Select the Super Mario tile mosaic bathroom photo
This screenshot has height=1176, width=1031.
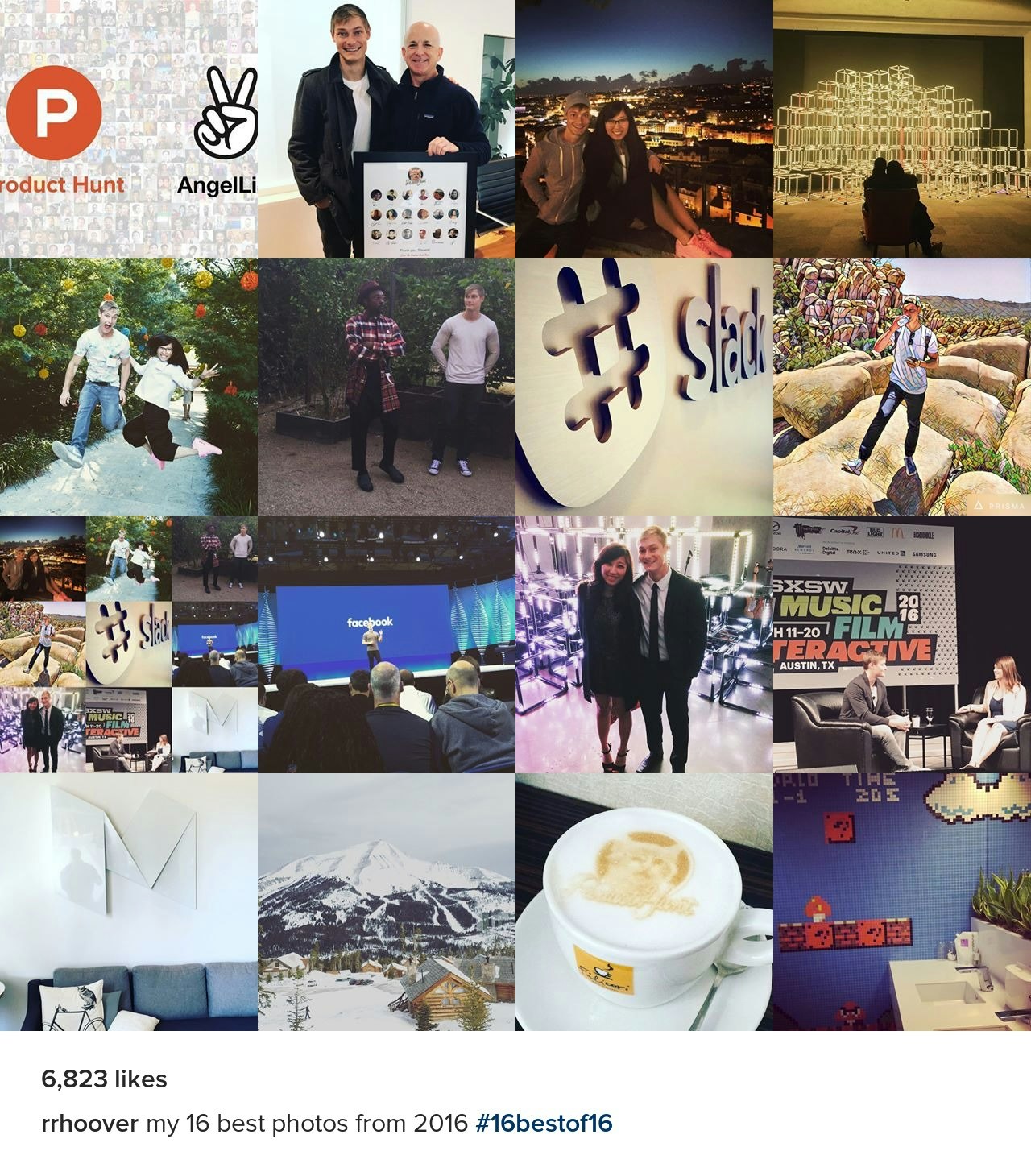click(902, 902)
